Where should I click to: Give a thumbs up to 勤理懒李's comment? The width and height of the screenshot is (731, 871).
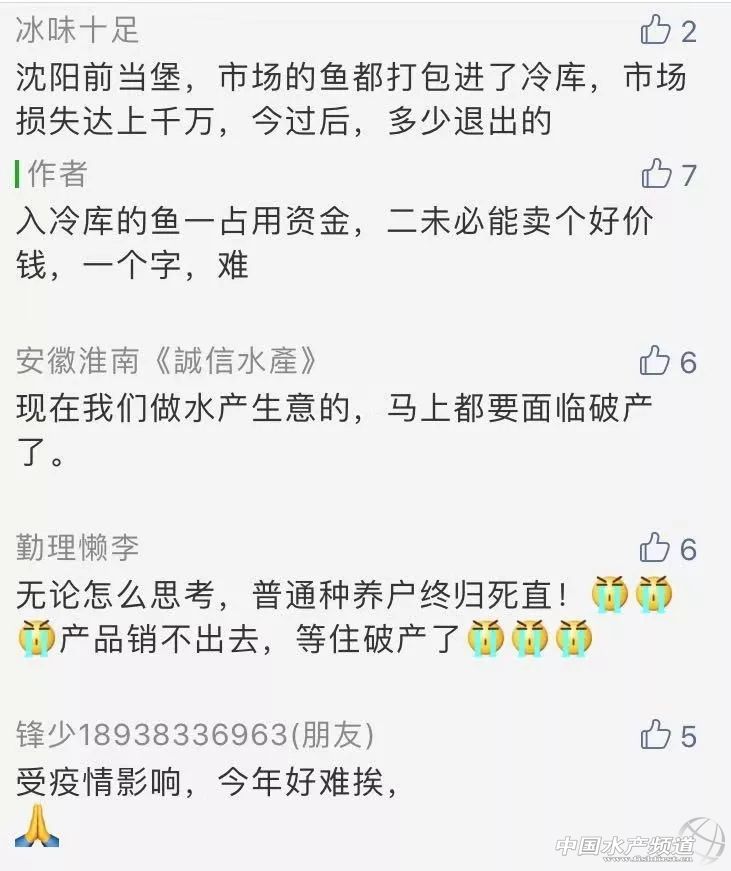(655, 547)
